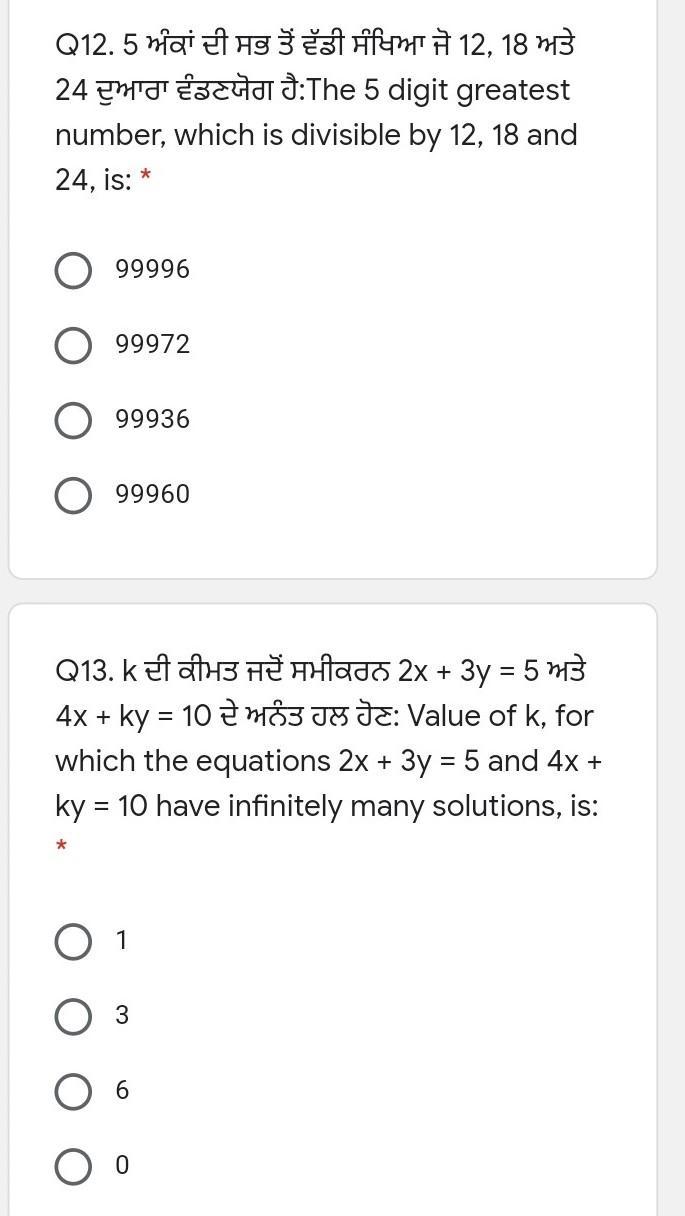This screenshot has width=685, height=1216.
Task: Pick 6 as the Q13 answer
Action: (73, 1091)
